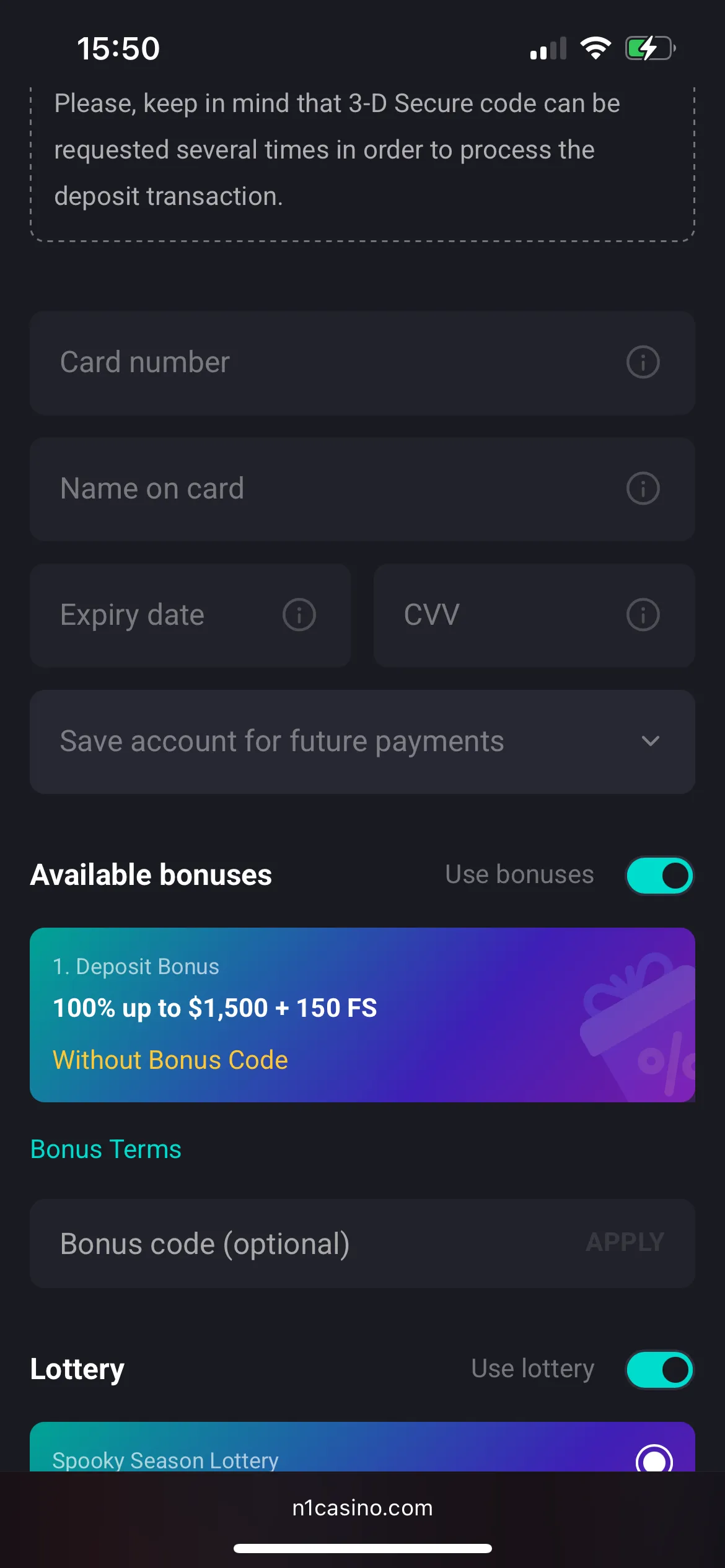View Expiry date info tooltip
The image size is (725, 1568).
(x=299, y=615)
